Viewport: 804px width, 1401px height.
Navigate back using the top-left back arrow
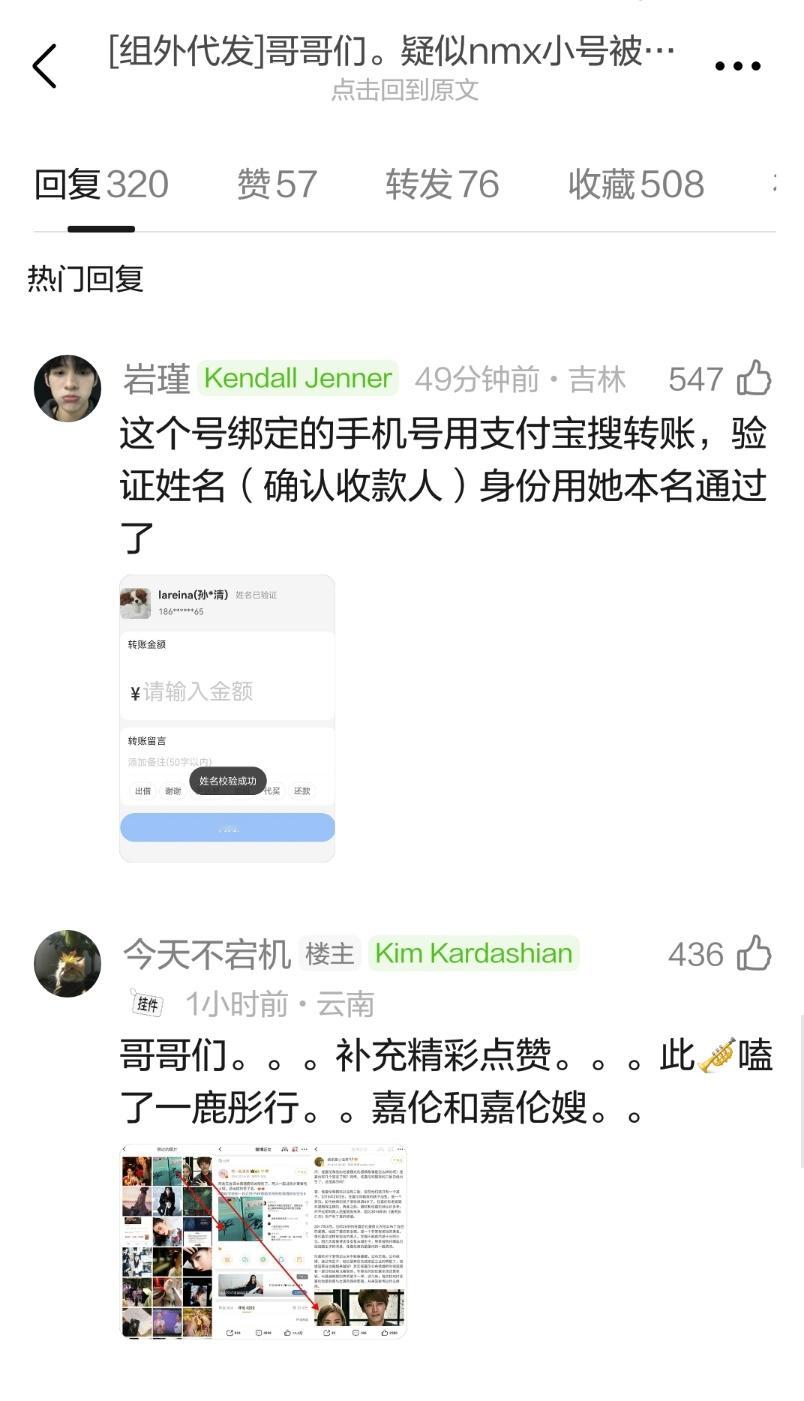pos(44,64)
